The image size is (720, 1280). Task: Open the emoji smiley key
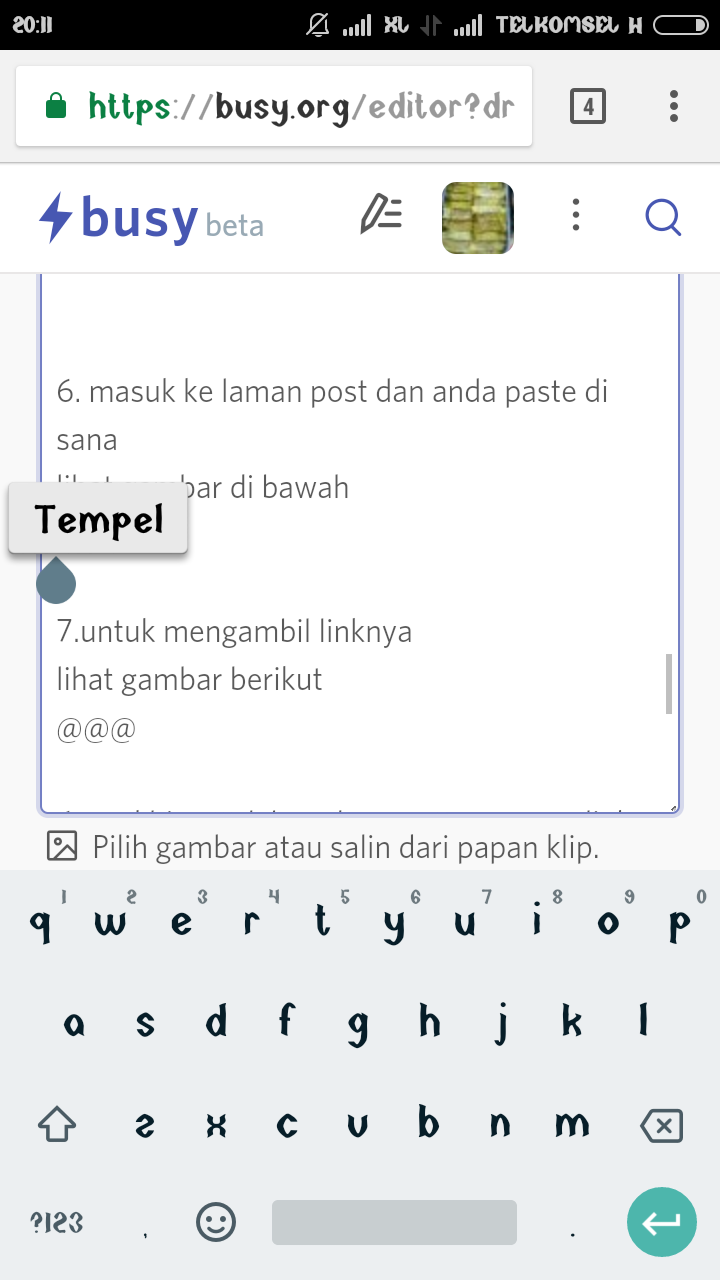(216, 1222)
